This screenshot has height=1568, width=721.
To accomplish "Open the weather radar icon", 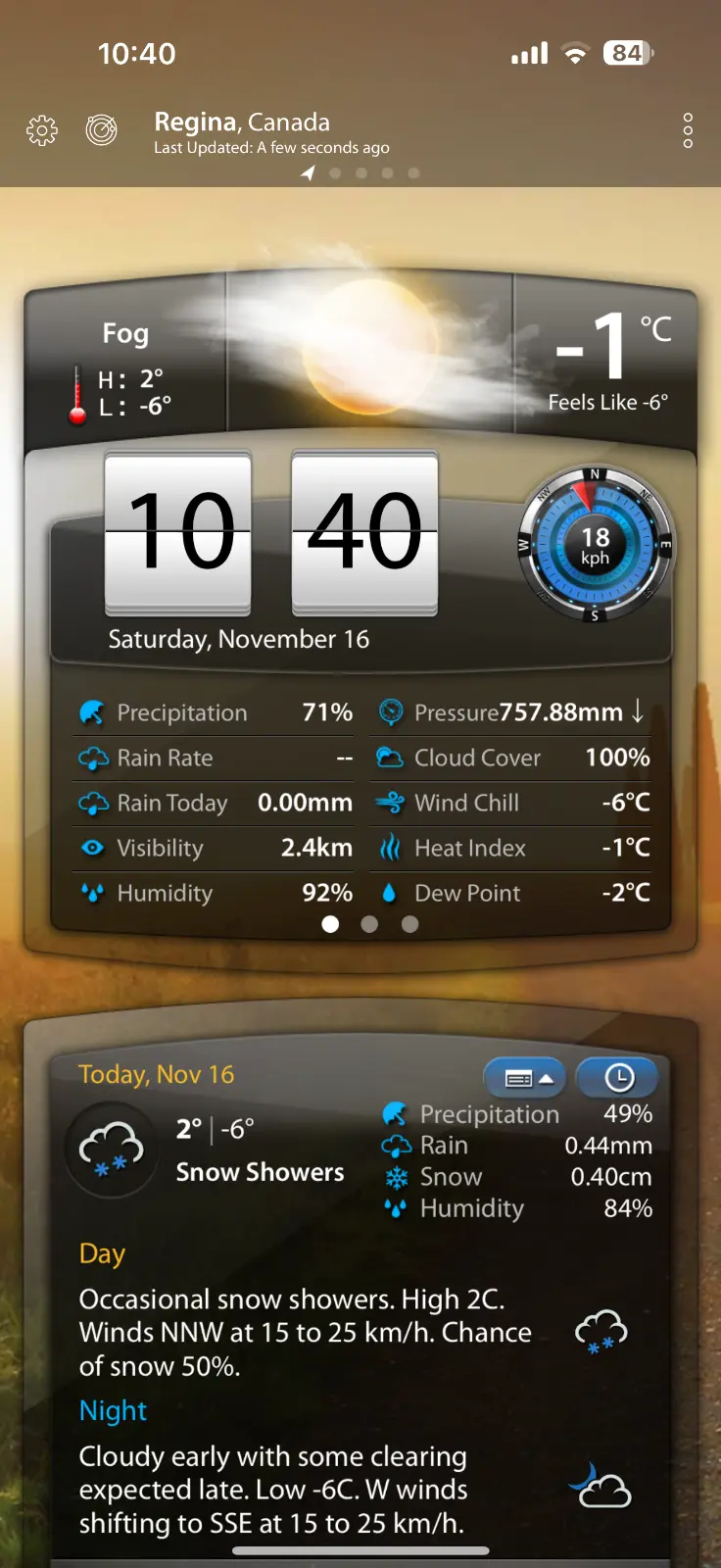I will [101, 129].
